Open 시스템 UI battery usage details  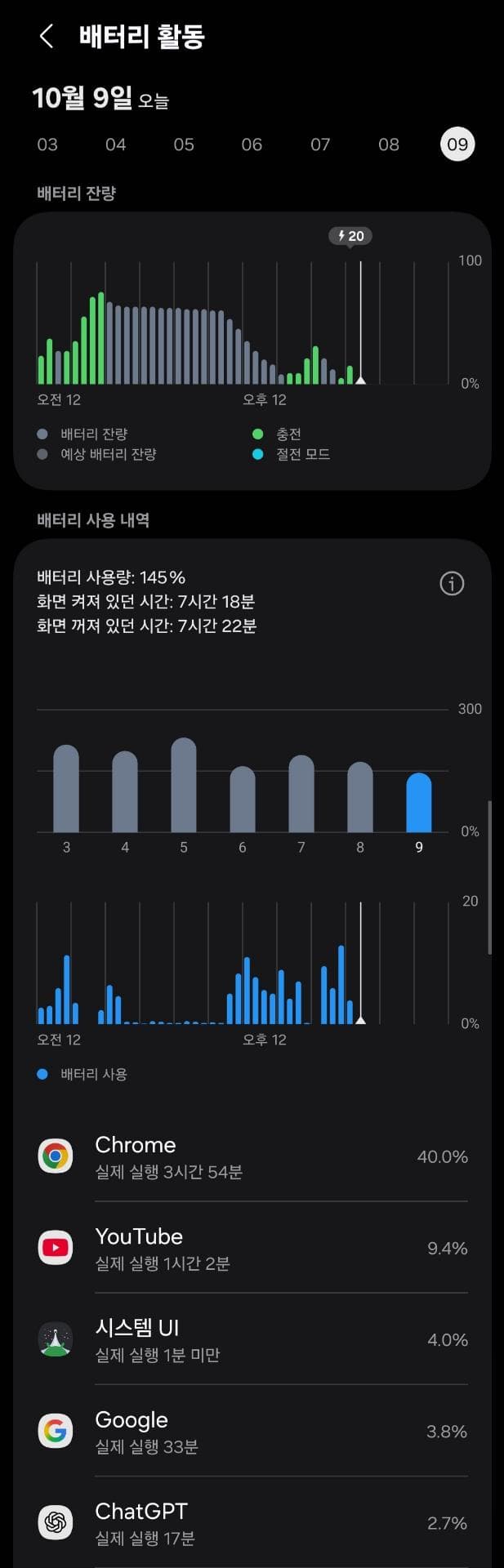click(252, 1339)
